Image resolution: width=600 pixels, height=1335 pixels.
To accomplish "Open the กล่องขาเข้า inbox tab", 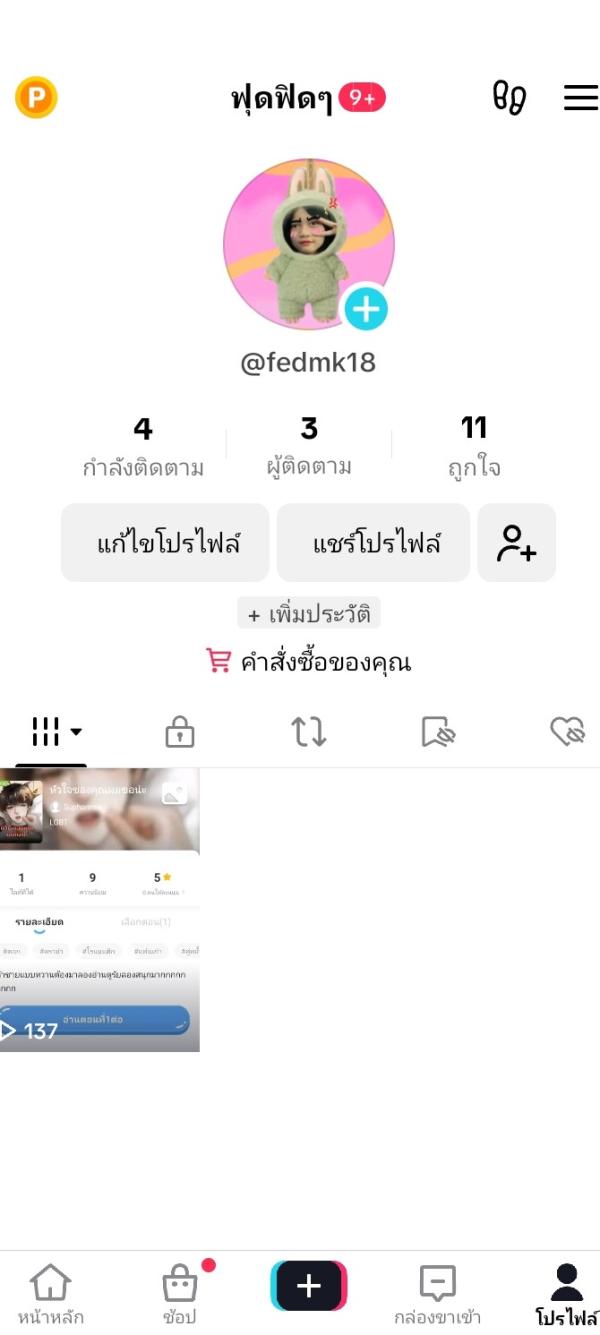I will 437,1294.
